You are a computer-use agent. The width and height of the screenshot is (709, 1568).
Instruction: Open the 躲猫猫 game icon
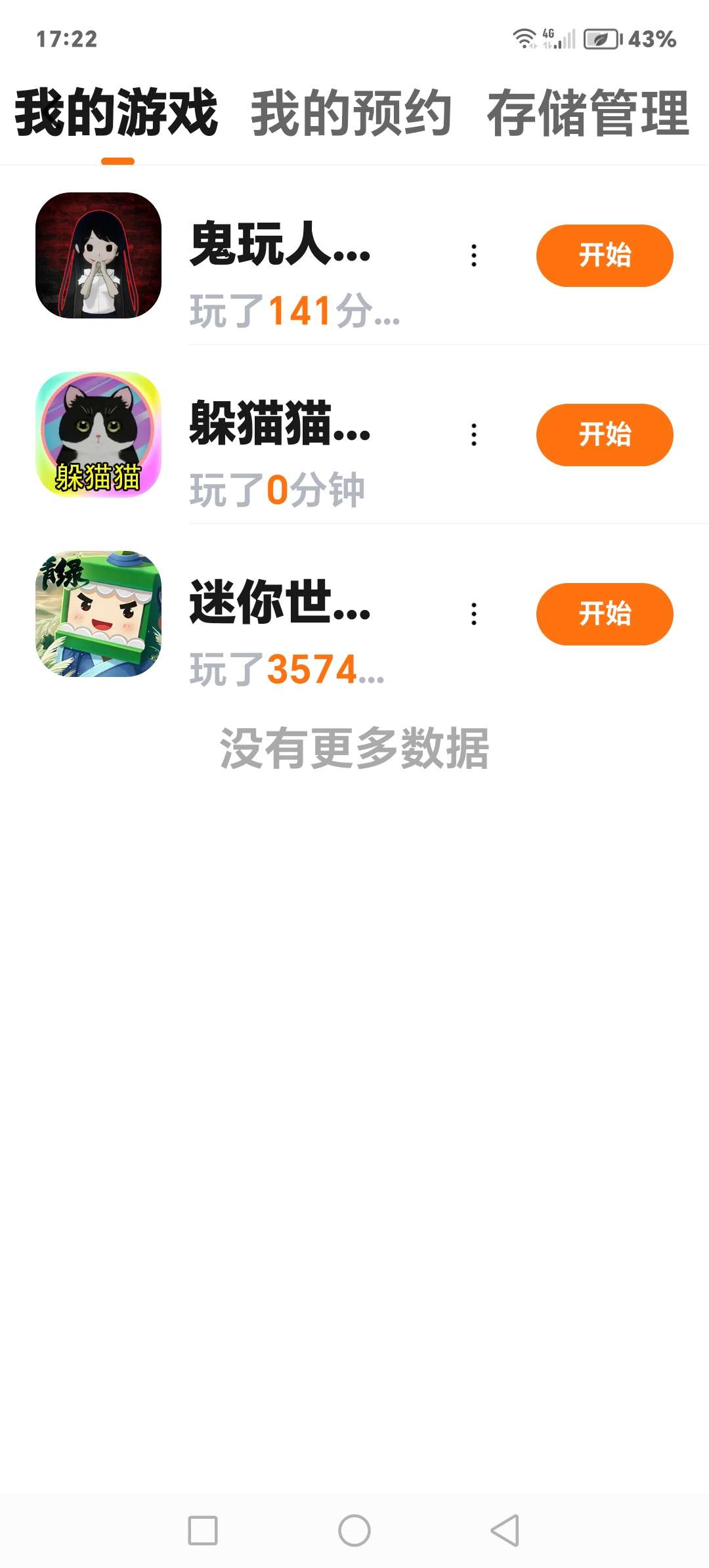98,435
